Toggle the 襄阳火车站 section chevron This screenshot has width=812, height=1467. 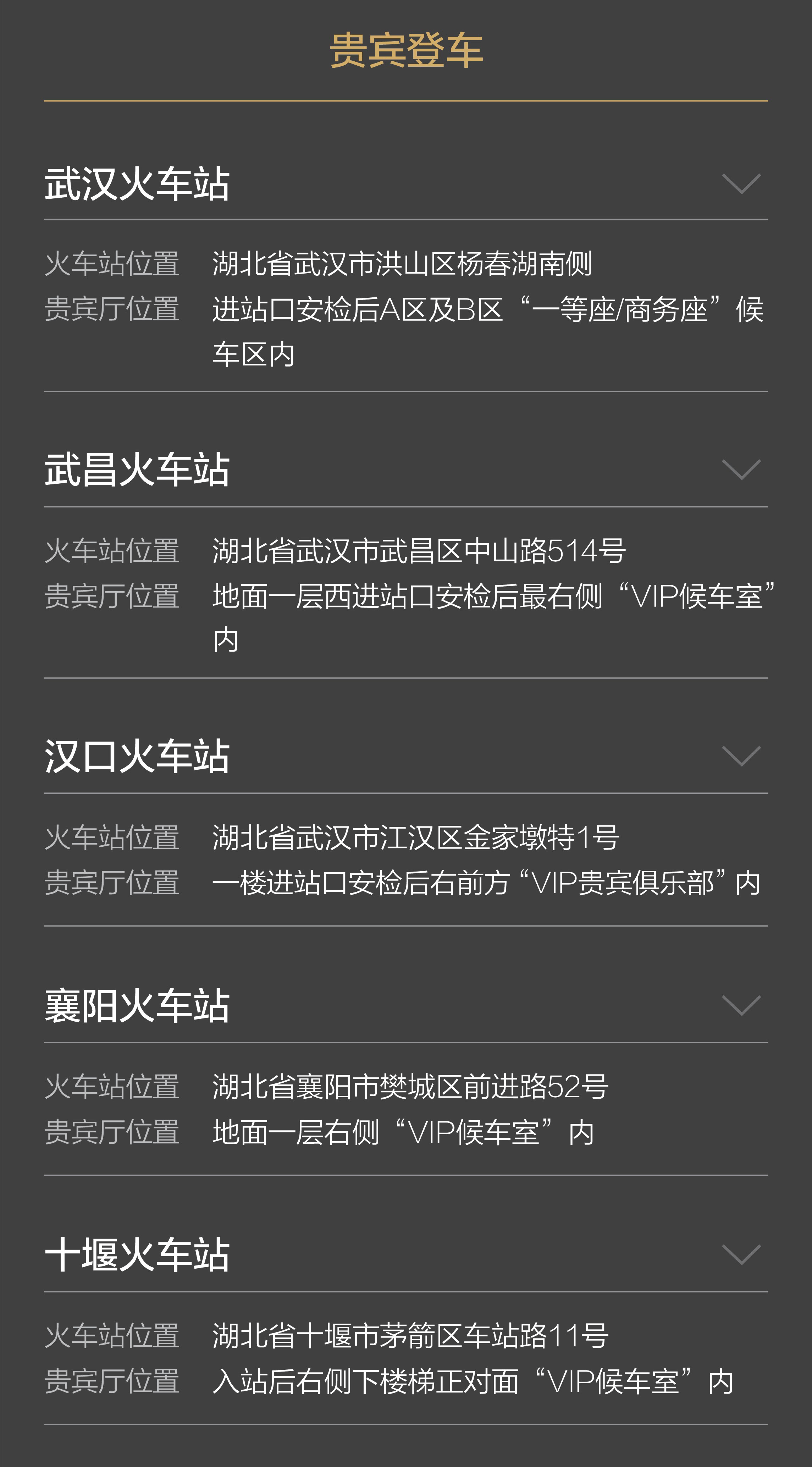pyautogui.click(x=741, y=1006)
